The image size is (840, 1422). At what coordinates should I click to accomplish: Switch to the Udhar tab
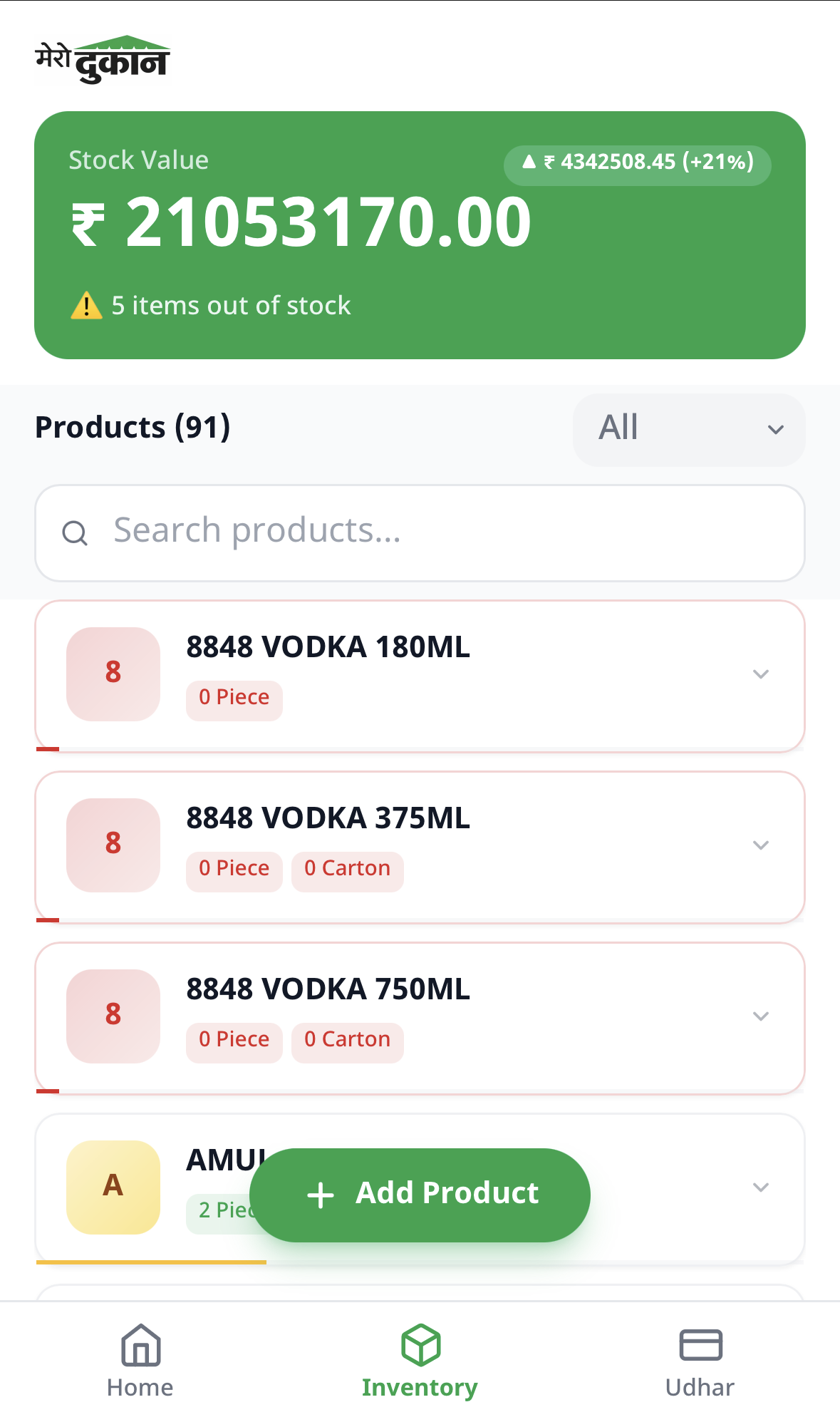click(x=700, y=1359)
